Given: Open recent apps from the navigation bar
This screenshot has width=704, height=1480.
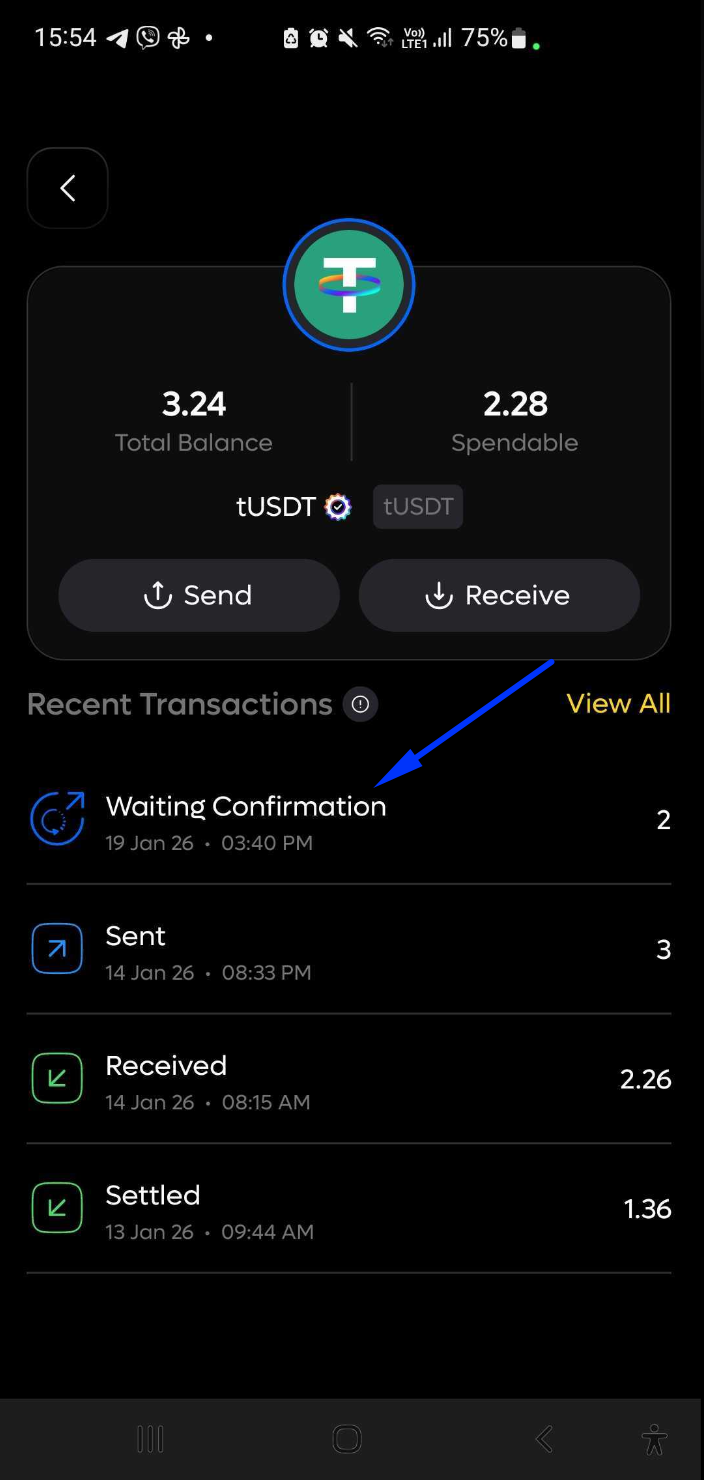Looking at the screenshot, I should [150, 1439].
